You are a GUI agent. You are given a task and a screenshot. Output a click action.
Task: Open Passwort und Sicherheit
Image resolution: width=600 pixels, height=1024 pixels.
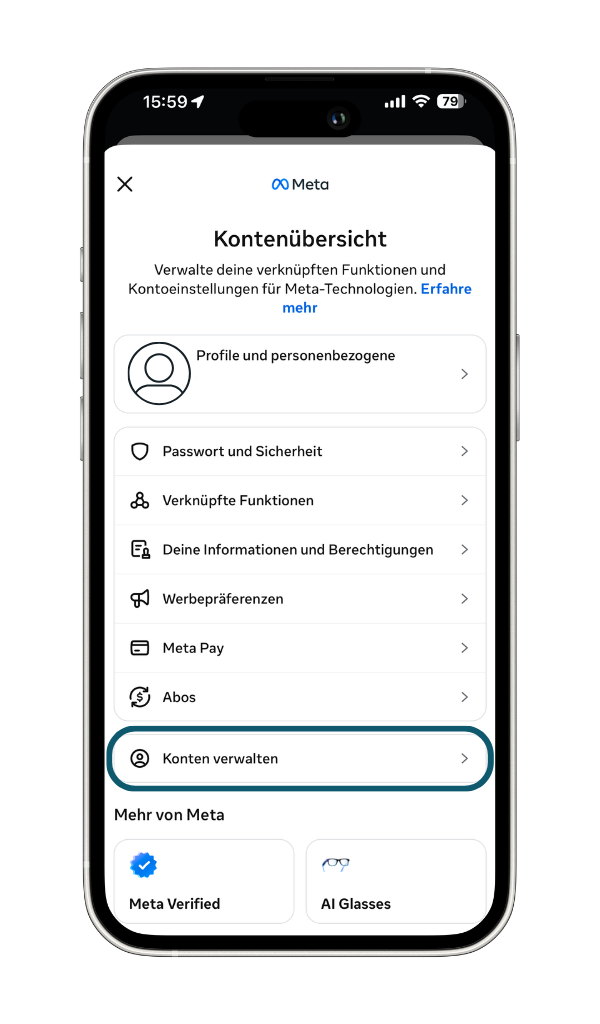pos(300,451)
